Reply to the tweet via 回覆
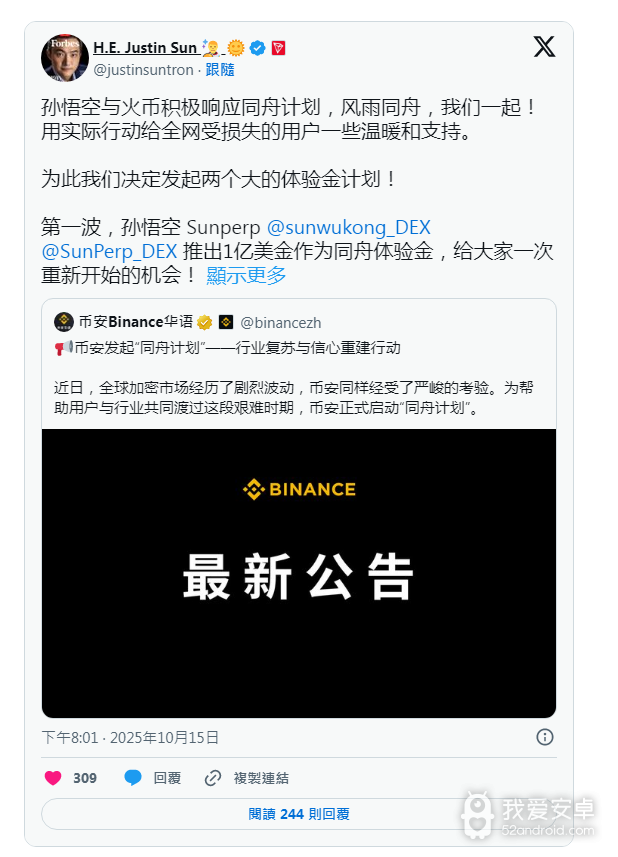 [x=153, y=778]
